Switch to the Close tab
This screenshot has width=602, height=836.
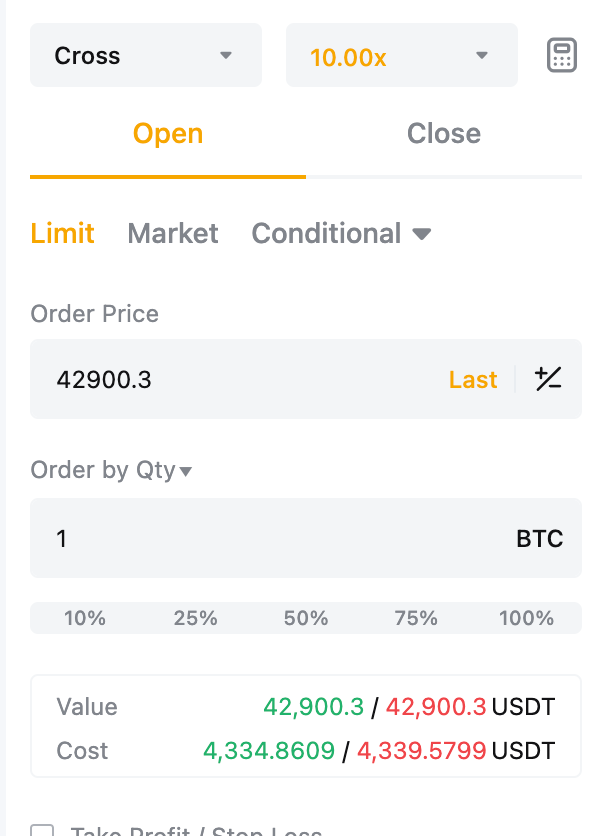click(x=443, y=134)
